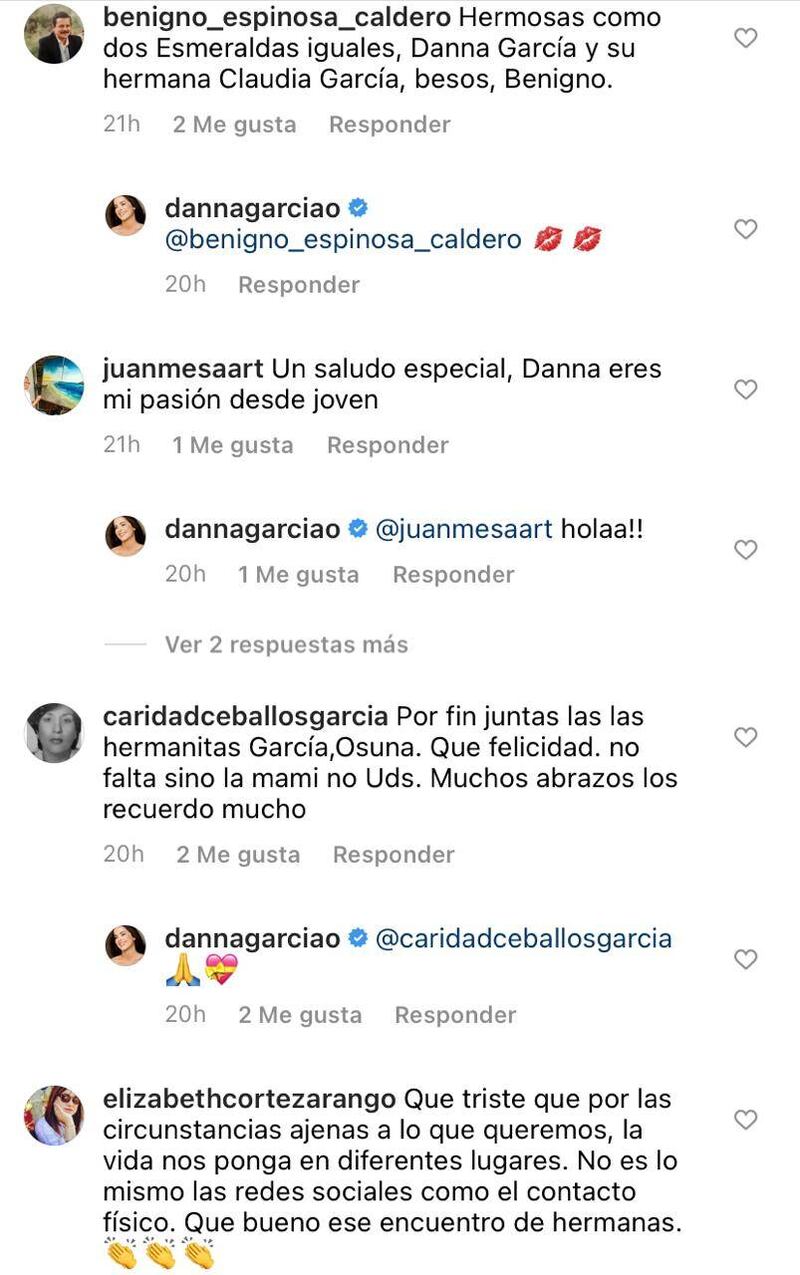Open the @benigno_espinosa_caldero mention link
Image resolution: width=800 pixels, height=1275 pixels.
pos(343,240)
